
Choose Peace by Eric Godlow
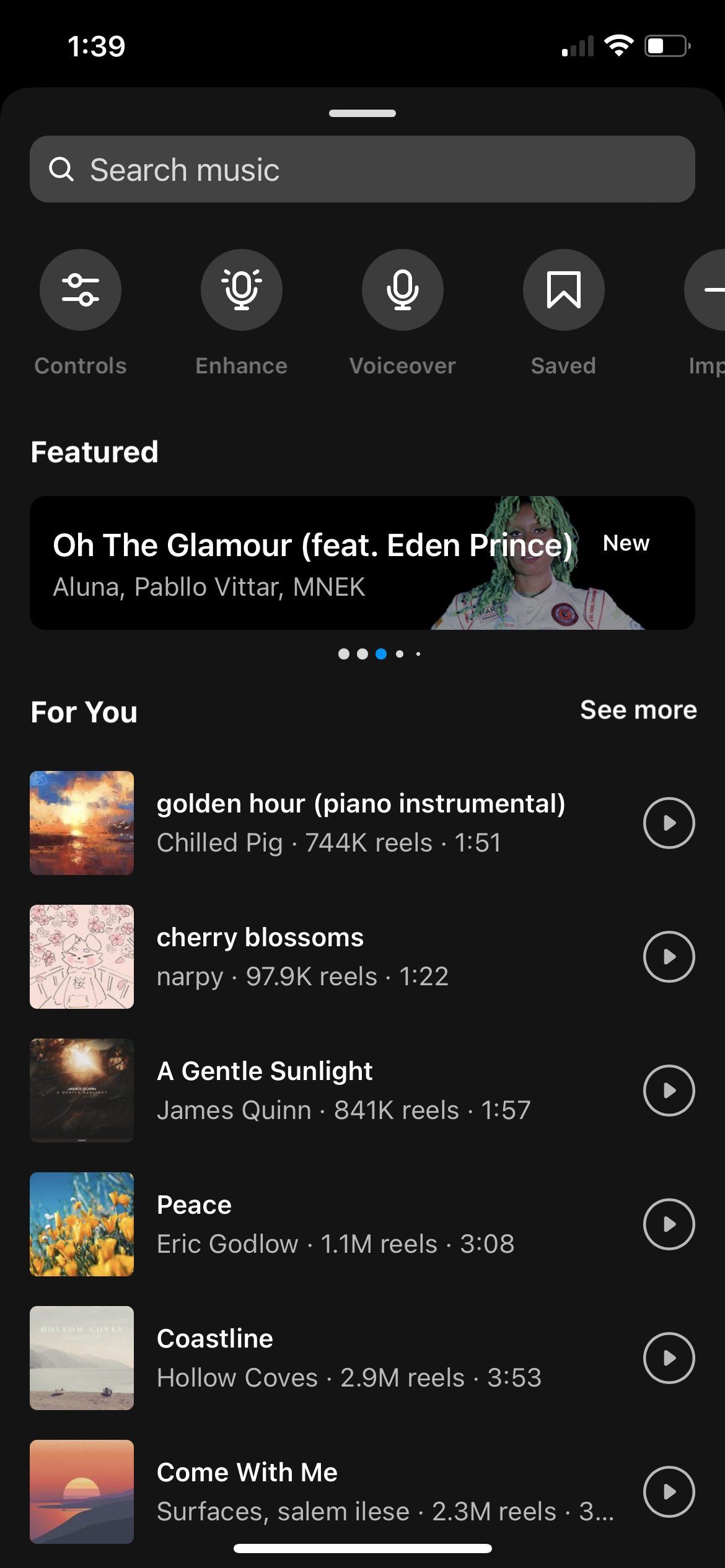322,1224
